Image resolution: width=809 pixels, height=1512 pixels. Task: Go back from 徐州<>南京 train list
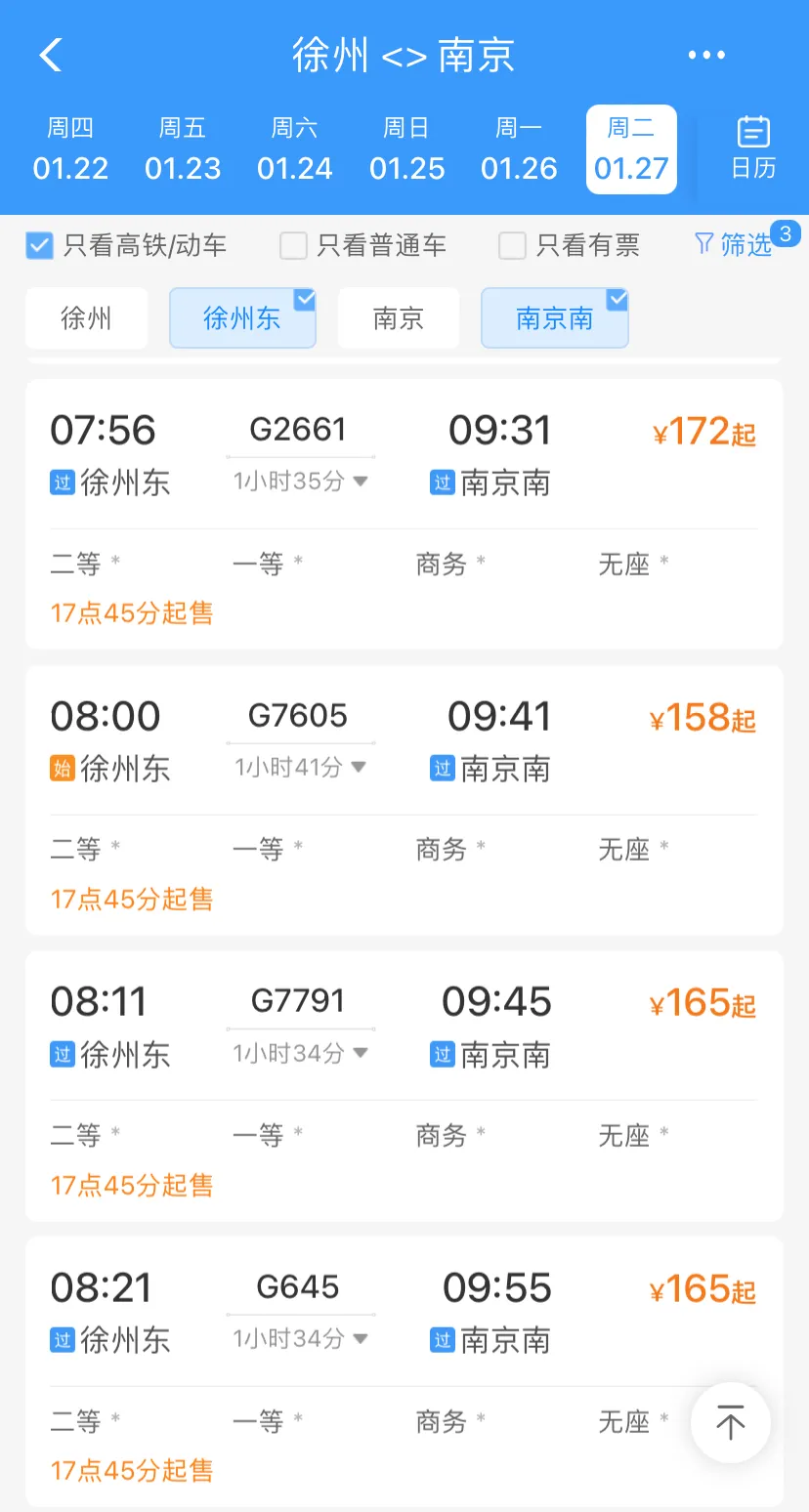click(x=51, y=55)
